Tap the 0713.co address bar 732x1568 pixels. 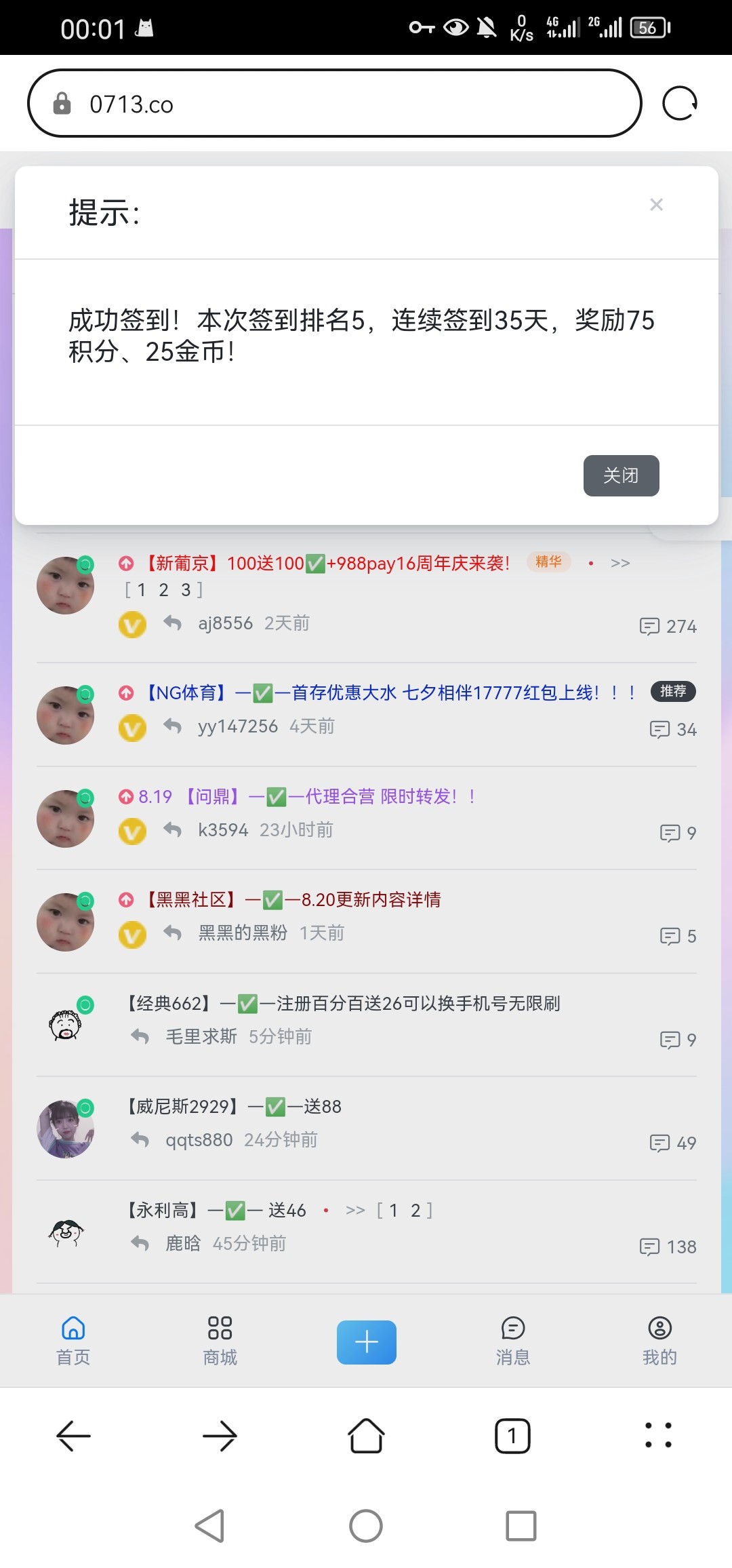coord(332,104)
